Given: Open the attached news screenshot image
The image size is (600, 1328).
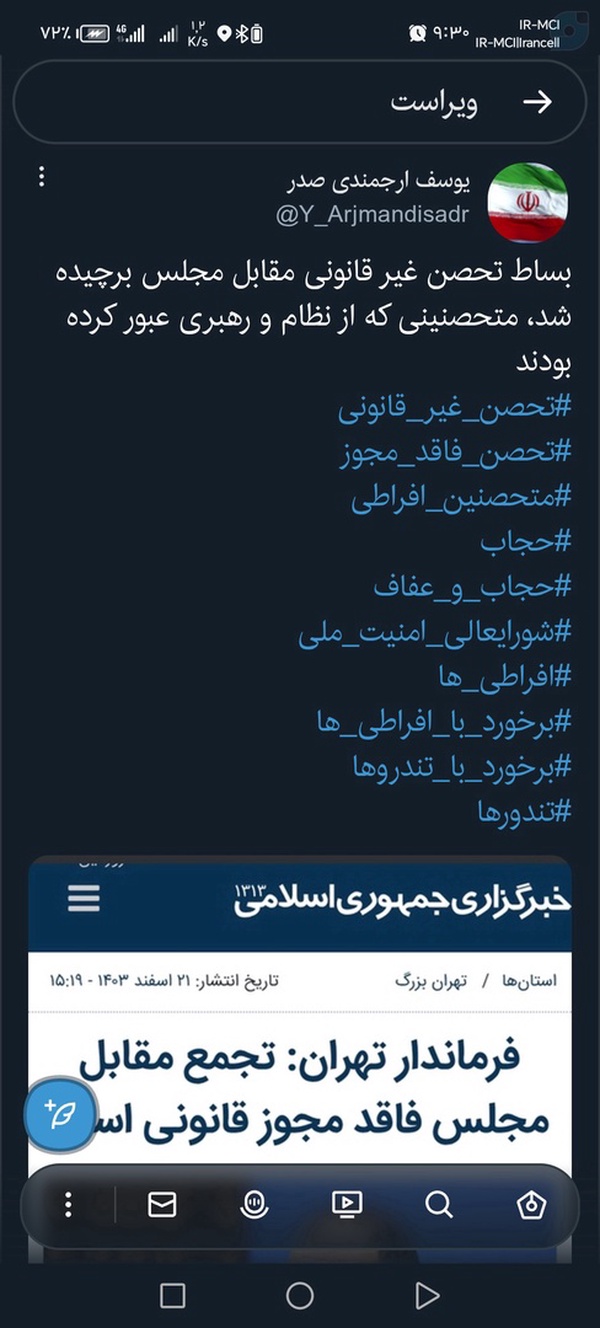Looking at the screenshot, I should tap(300, 1010).
